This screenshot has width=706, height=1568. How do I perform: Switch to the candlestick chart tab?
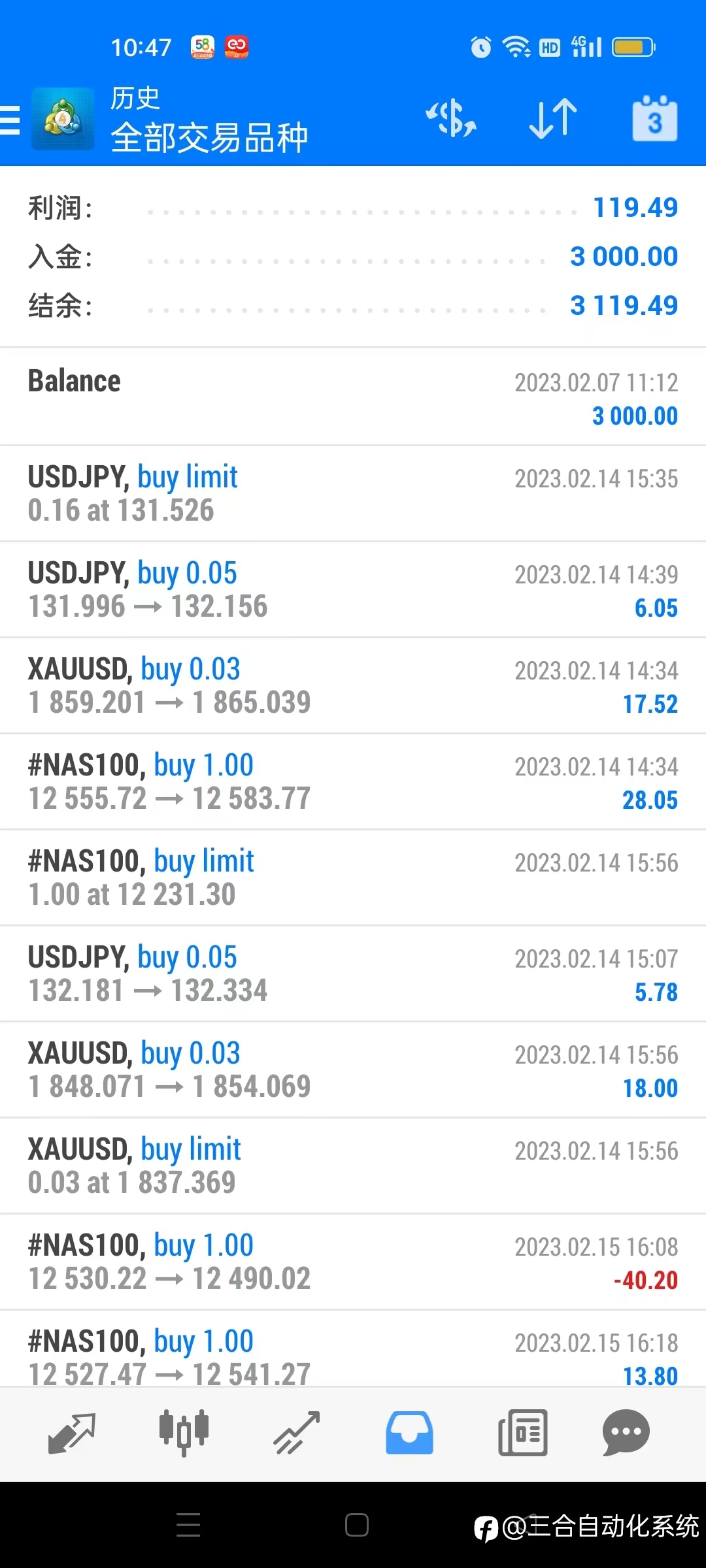pyautogui.click(x=184, y=1433)
